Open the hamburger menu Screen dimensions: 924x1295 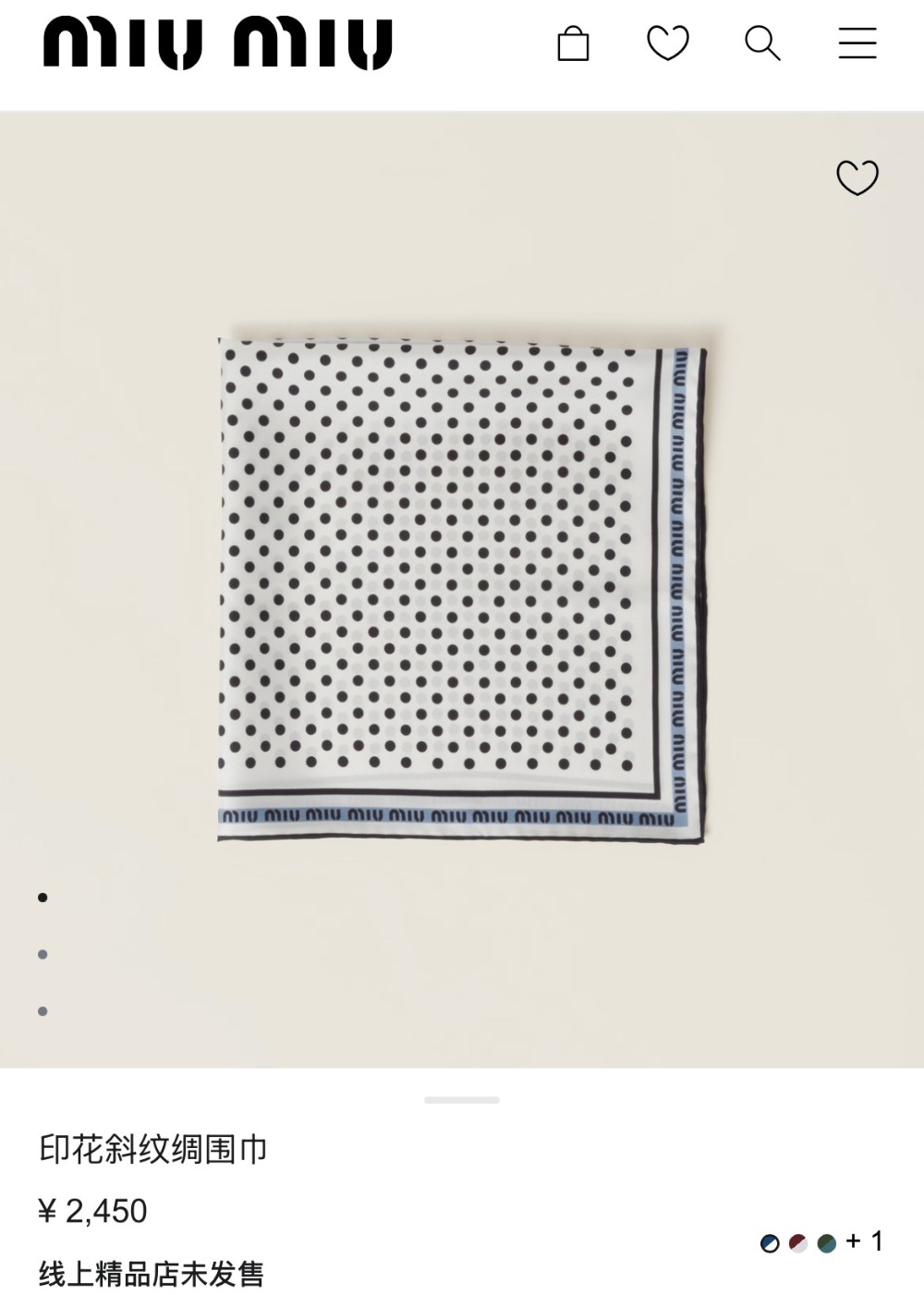(857, 43)
